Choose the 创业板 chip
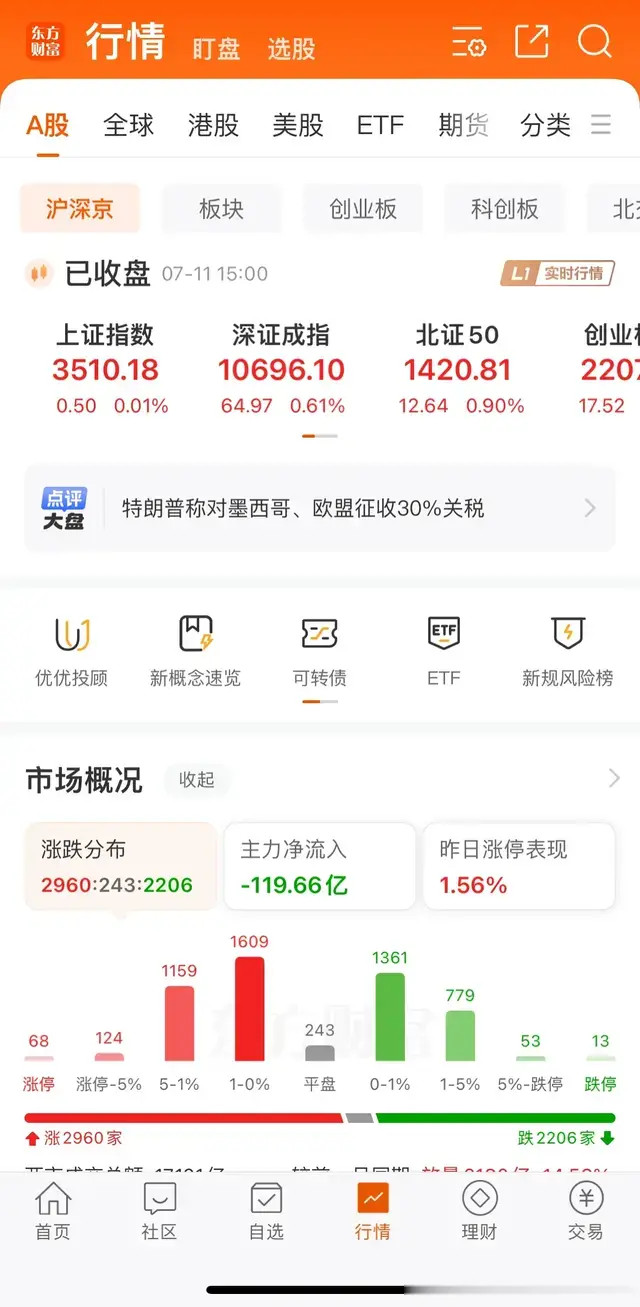 coord(363,209)
